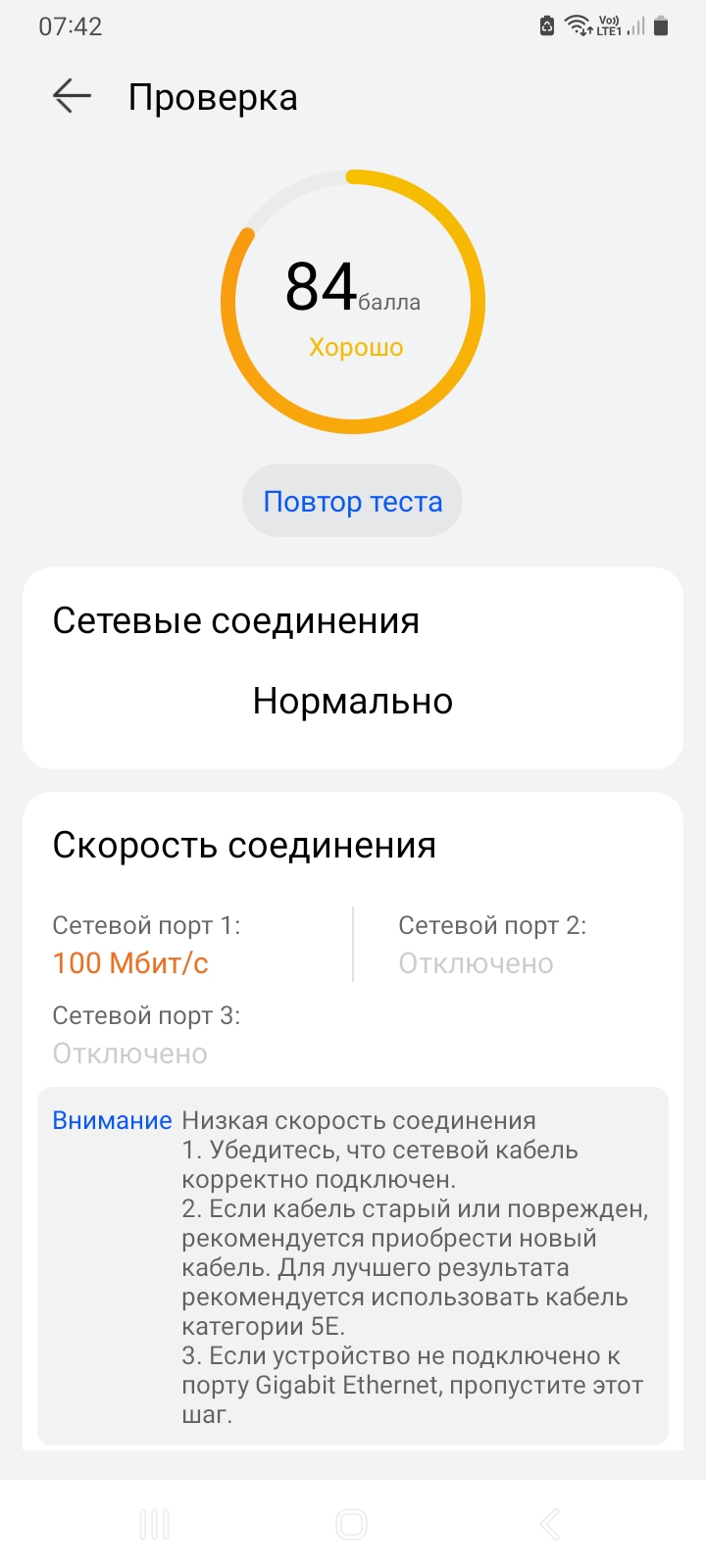Image resolution: width=706 pixels, height=1568 pixels.
Task: Tap the Повтор теста button
Action: pyautogui.click(x=352, y=501)
